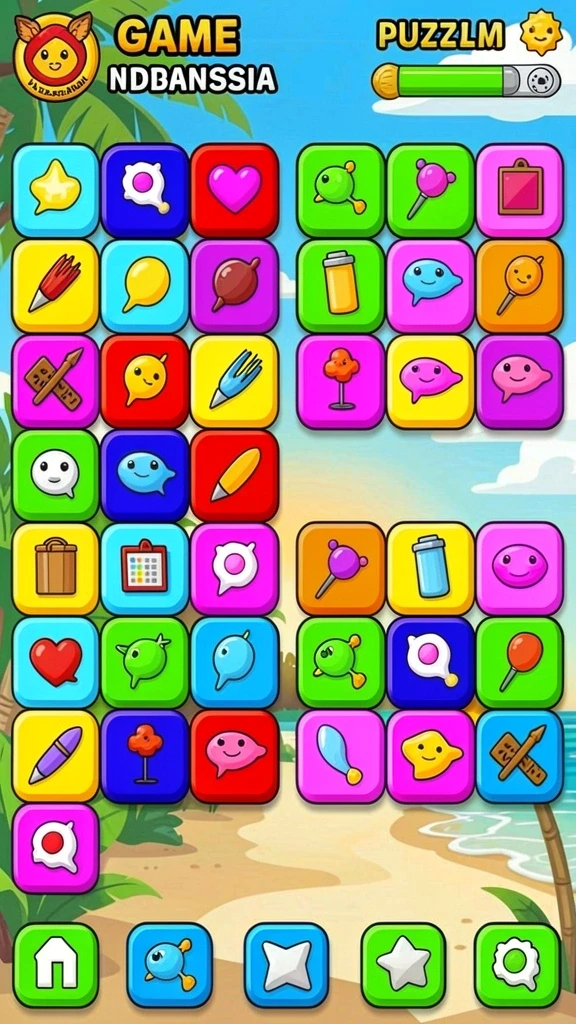The width and height of the screenshot is (576, 1024).
Task: Pick the blue bowling pin tile
Action: (x=341, y=756)
